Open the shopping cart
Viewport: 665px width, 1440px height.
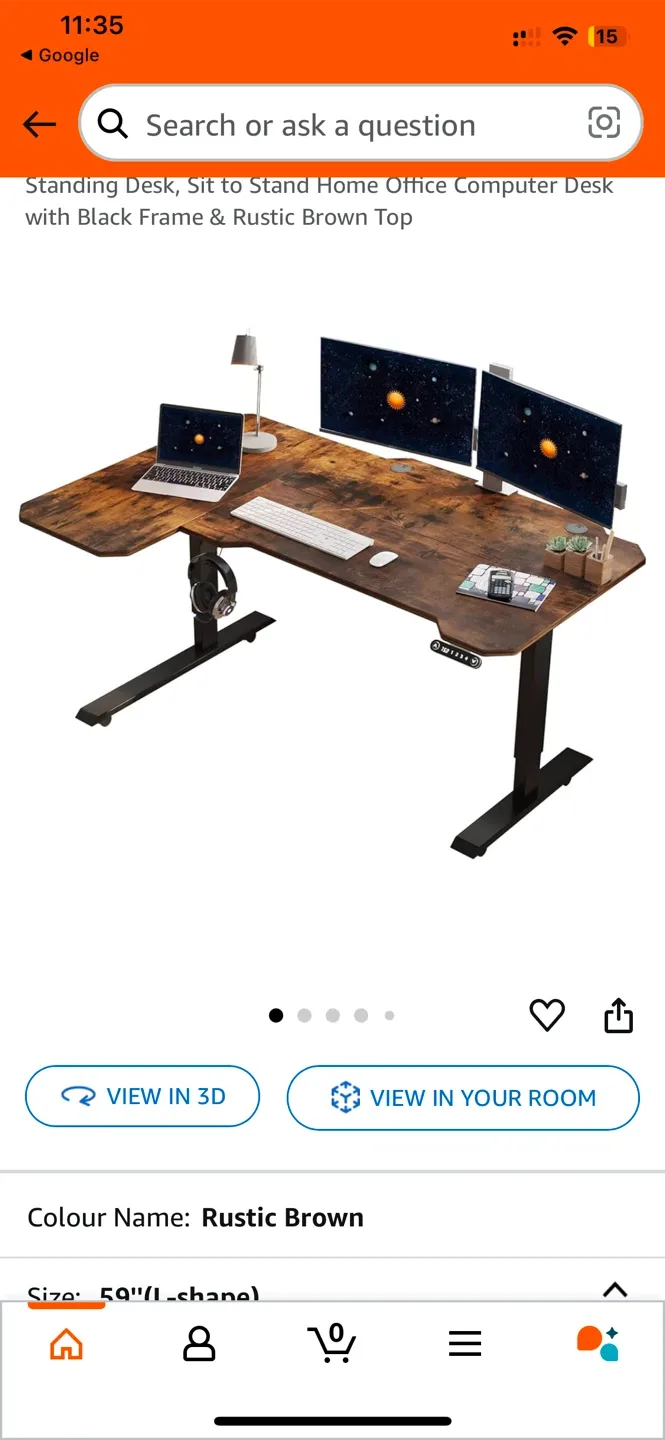(332, 1343)
